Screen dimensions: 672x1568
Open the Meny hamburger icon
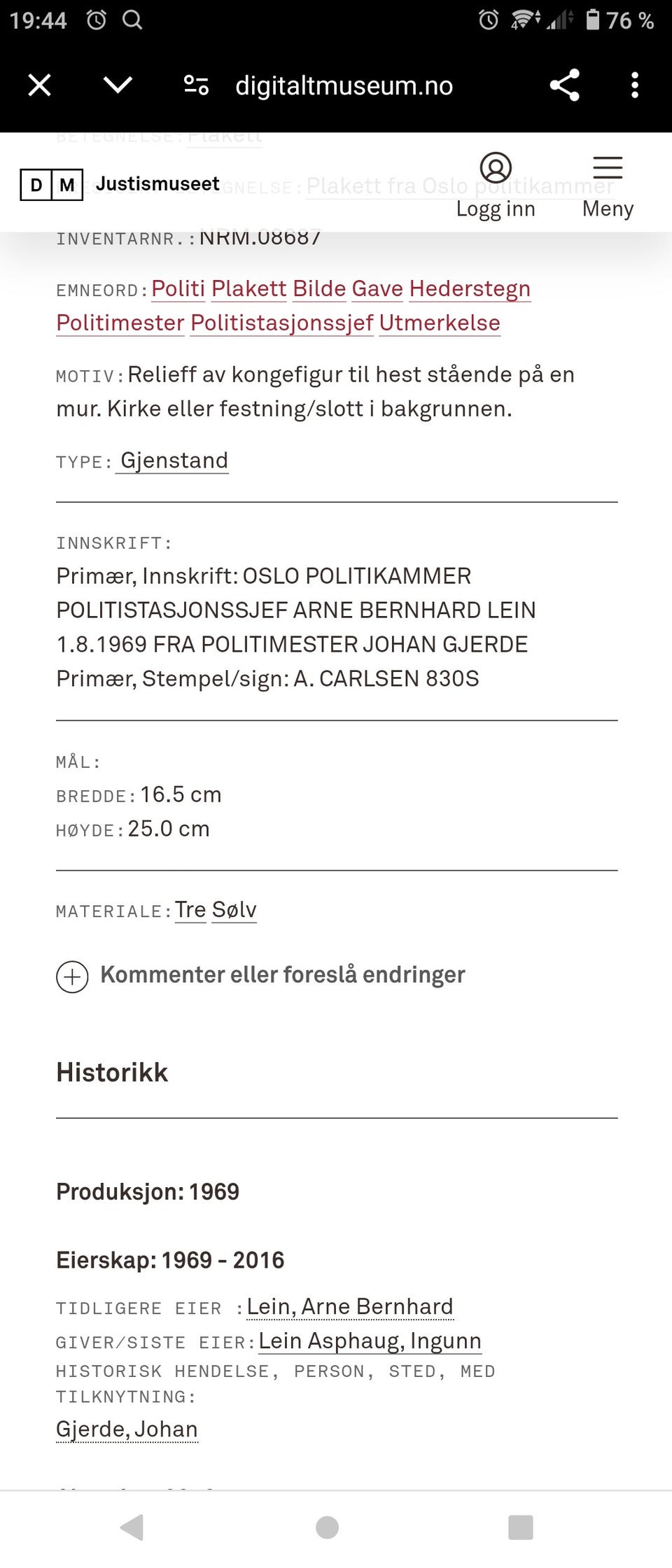coord(606,168)
